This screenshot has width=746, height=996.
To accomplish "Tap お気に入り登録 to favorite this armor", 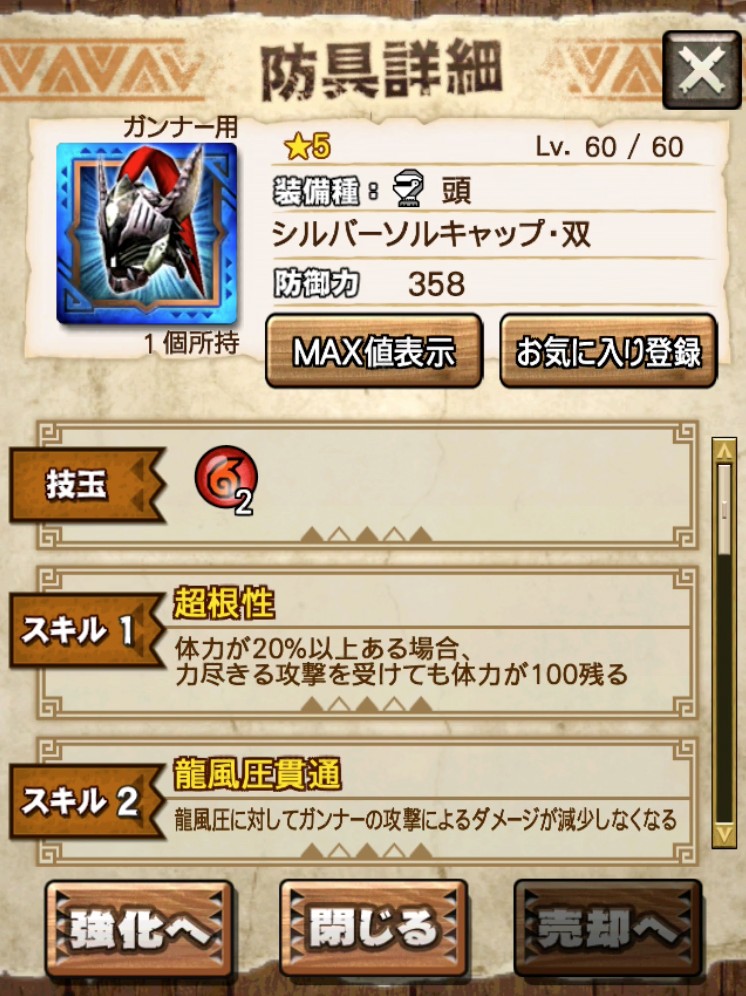I will (x=608, y=351).
